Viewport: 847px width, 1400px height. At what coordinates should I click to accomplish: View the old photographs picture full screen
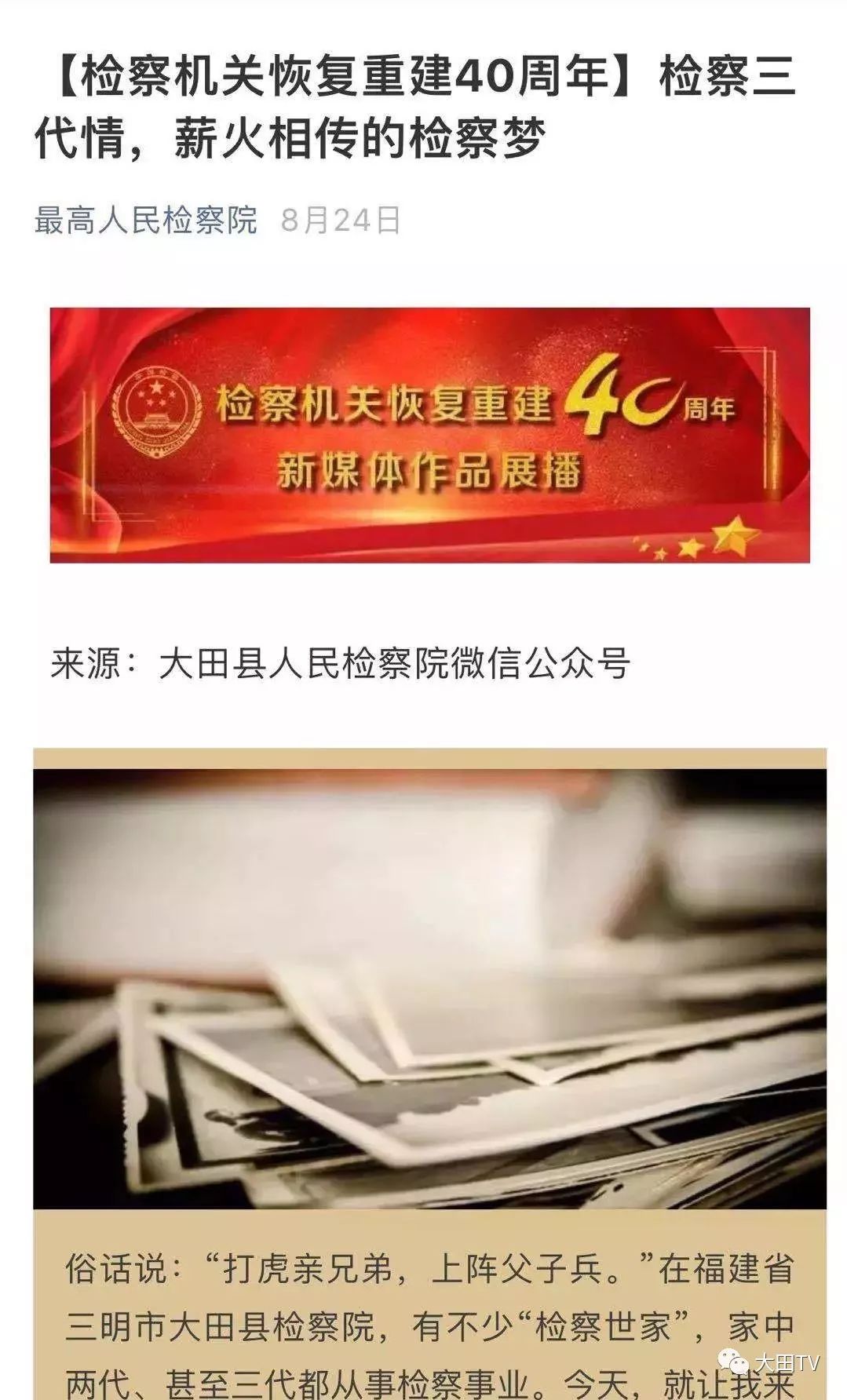tap(429, 988)
